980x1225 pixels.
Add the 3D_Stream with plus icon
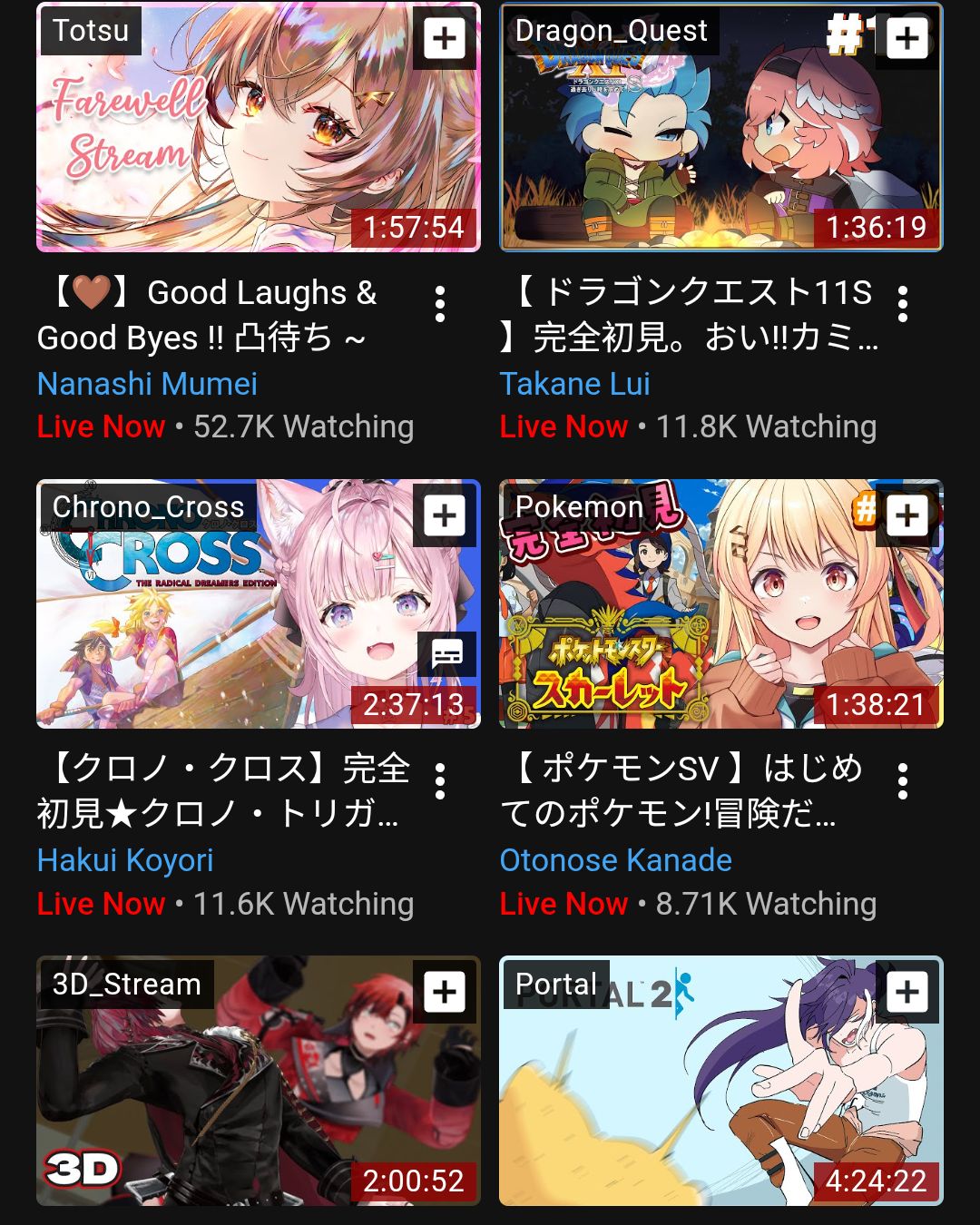tap(445, 992)
